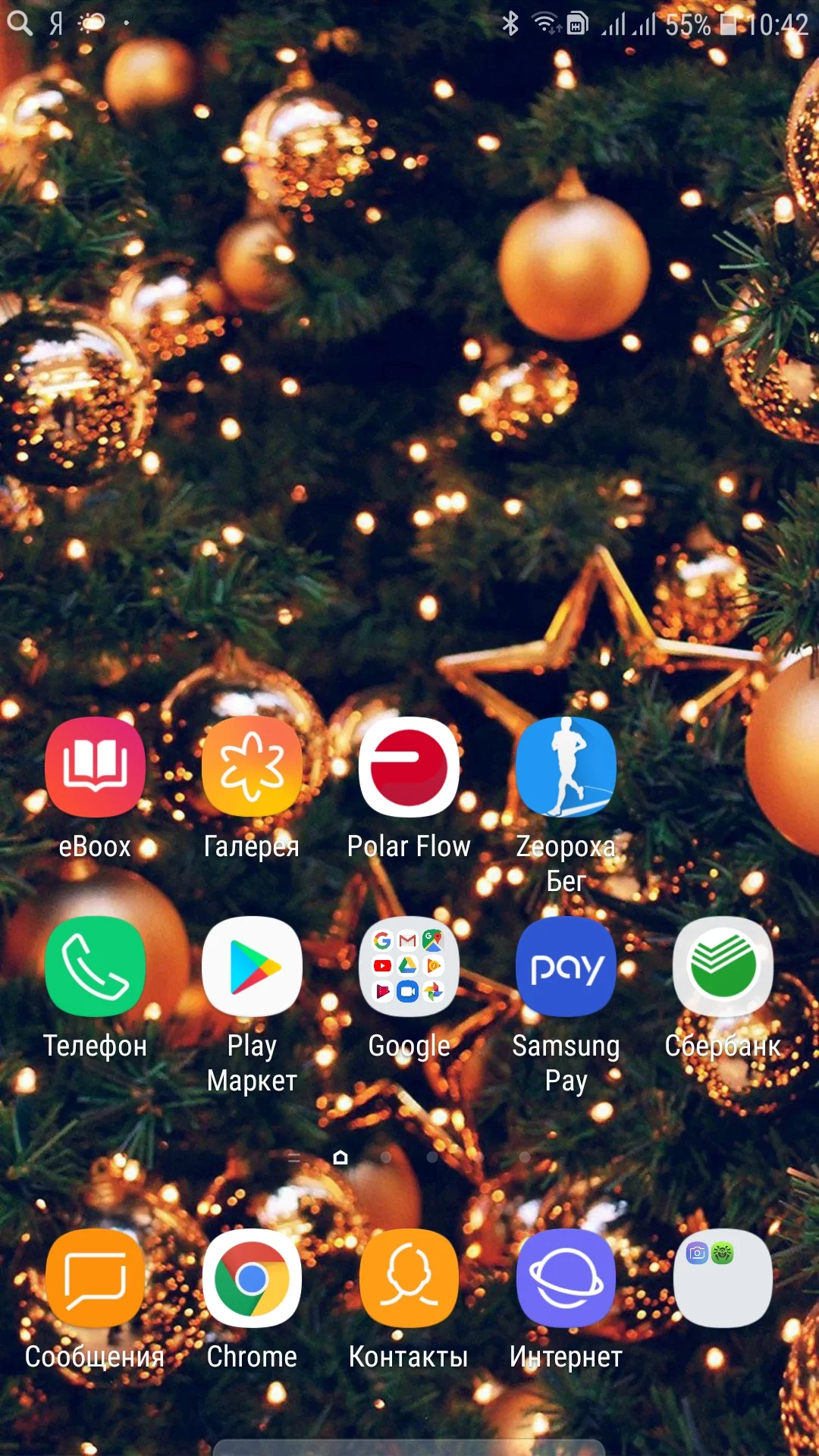This screenshot has height=1456, width=819.
Task: Tap the Dr.Web antivirus icon inside the folder
Action: pos(722,1253)
